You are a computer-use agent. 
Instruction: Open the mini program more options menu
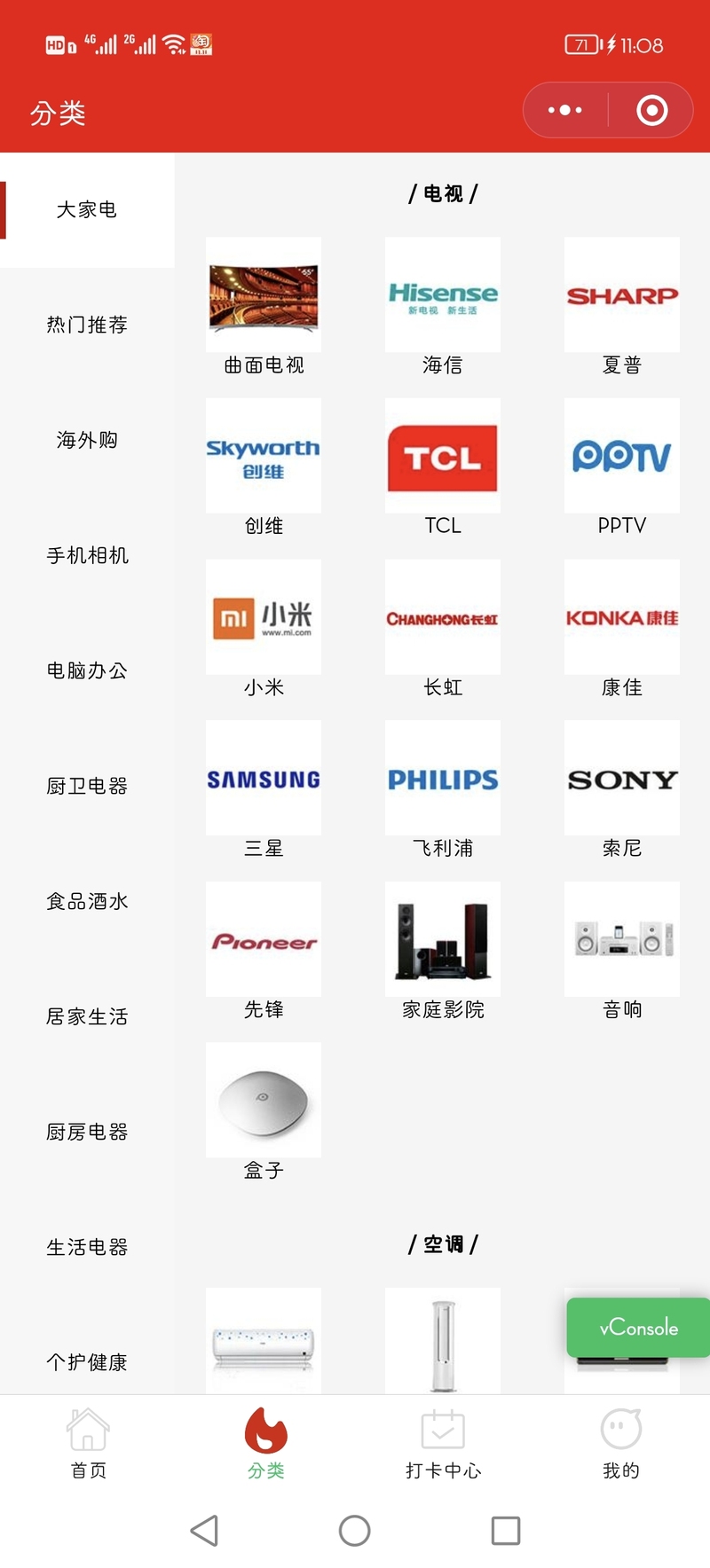coord(565,110)
